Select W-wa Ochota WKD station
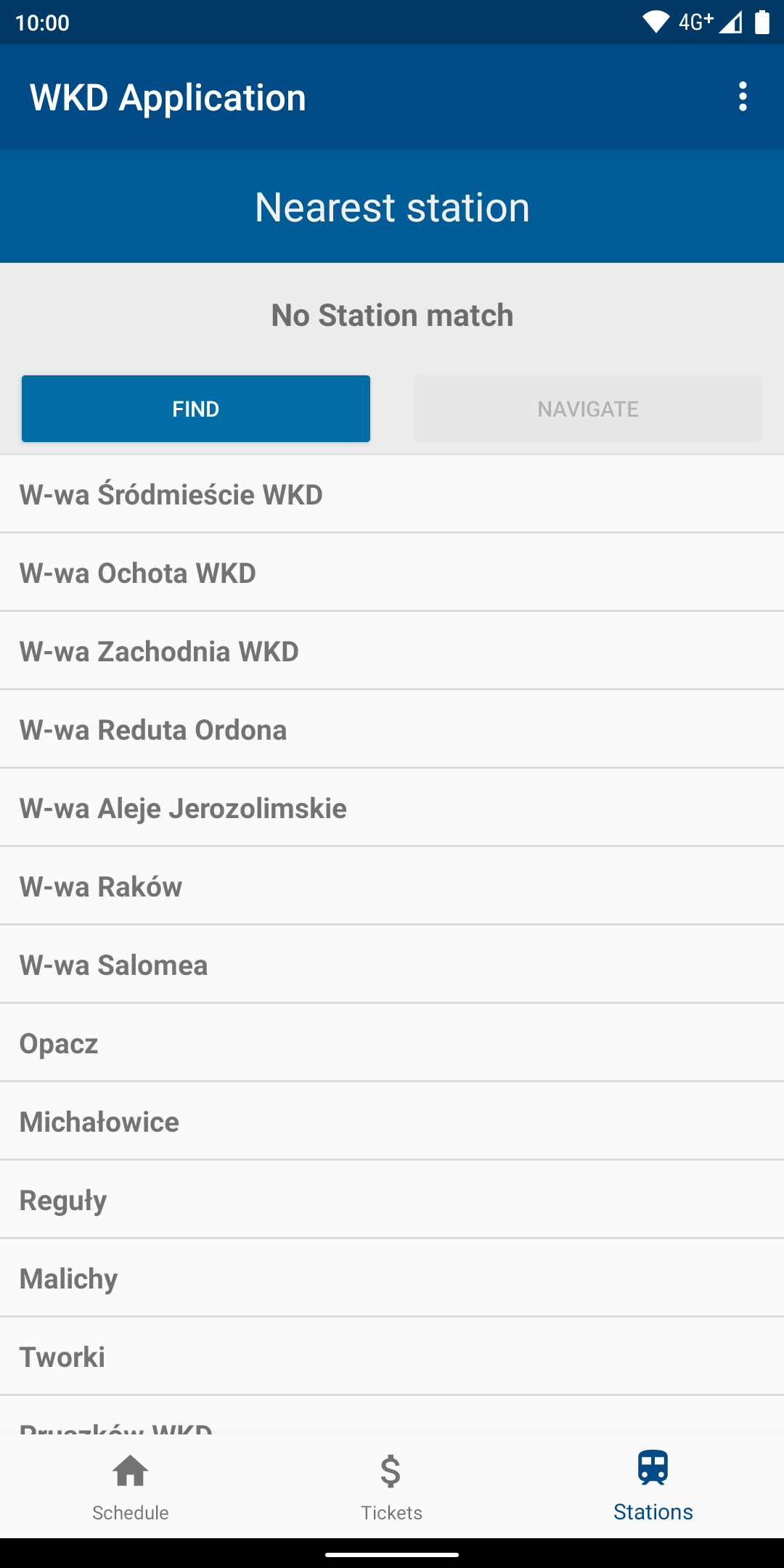Image resolution: width=784 pixels, height=1568 pixels. (x=392, y=573)
